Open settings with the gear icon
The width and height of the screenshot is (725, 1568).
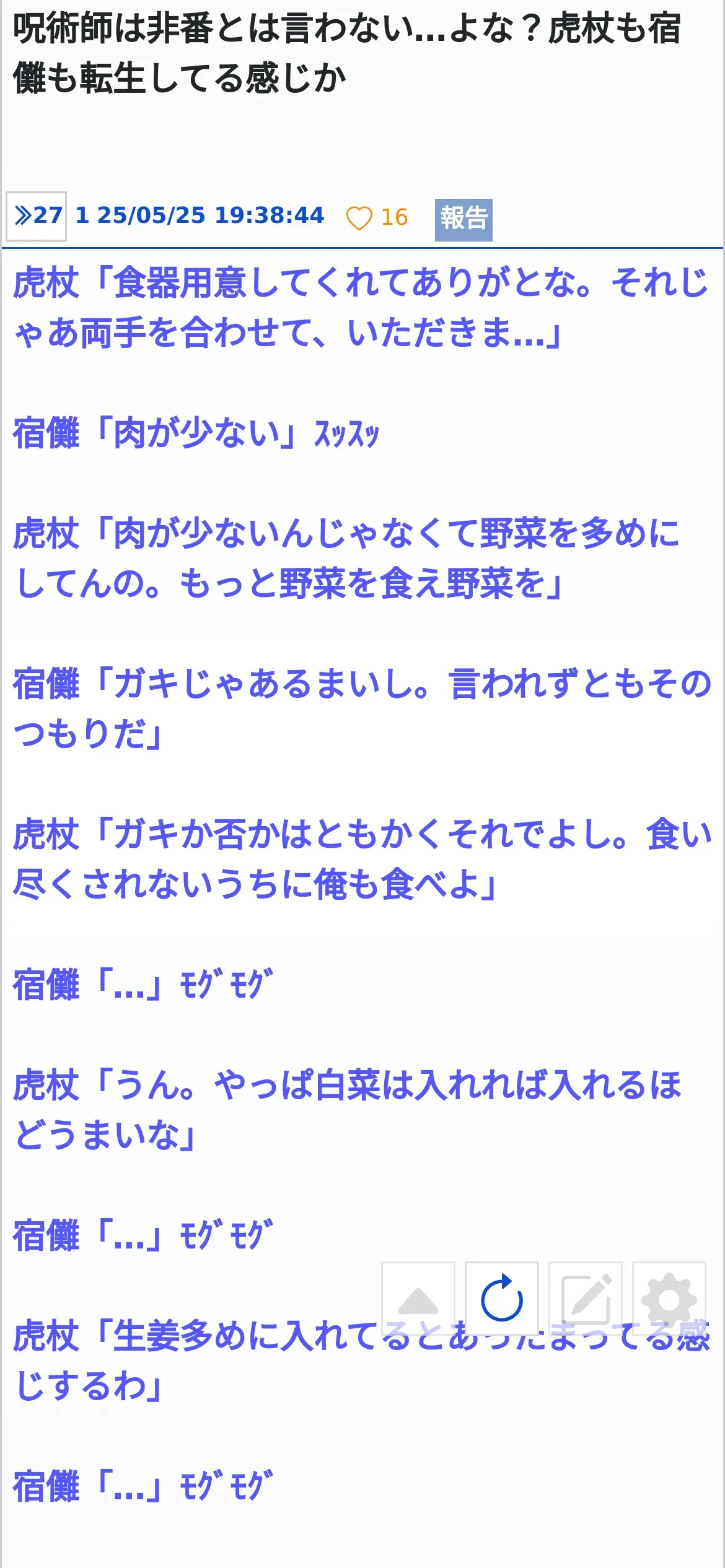[669, 1298]
